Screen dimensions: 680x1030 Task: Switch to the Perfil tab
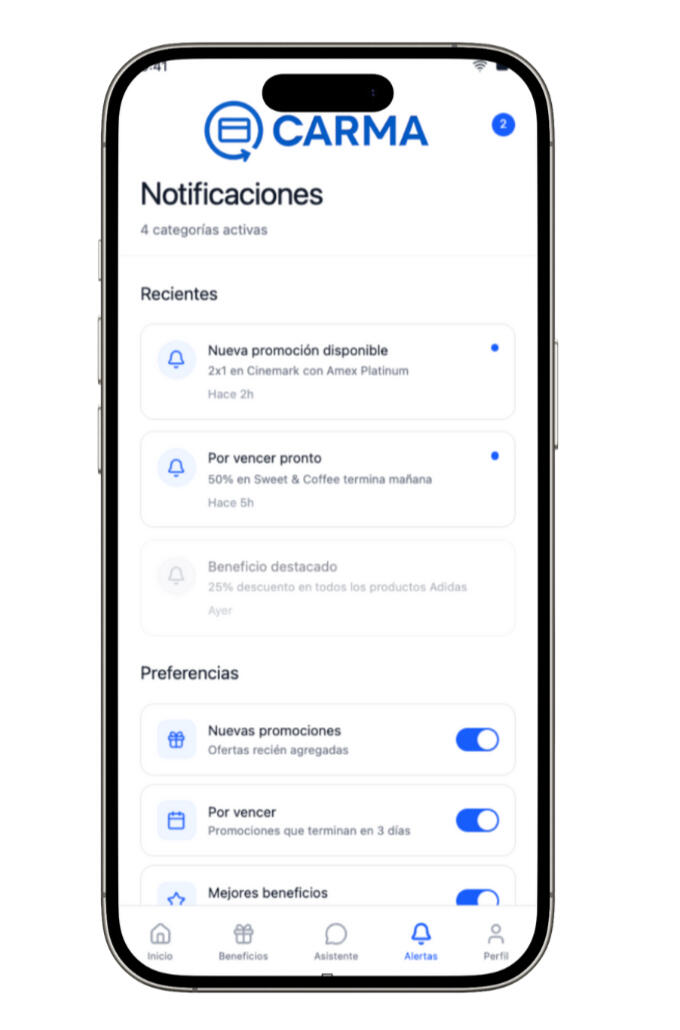(496, 941)
